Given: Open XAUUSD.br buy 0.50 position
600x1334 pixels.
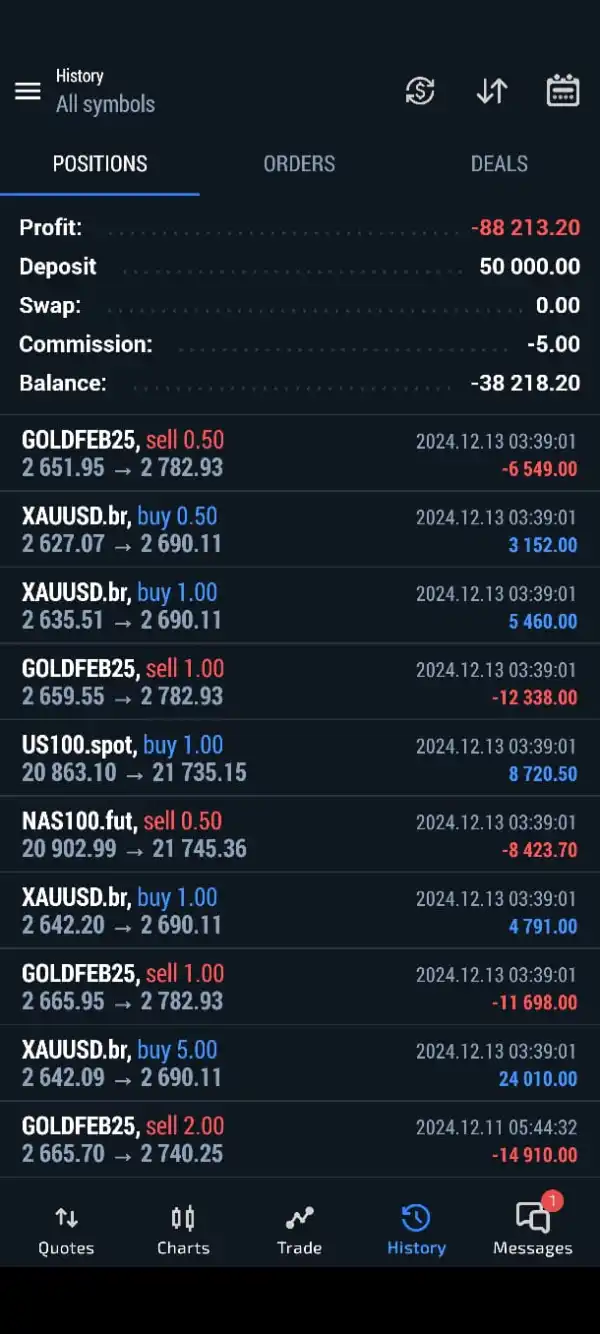Looking at the screenshot, I should [x=300, y=530].
